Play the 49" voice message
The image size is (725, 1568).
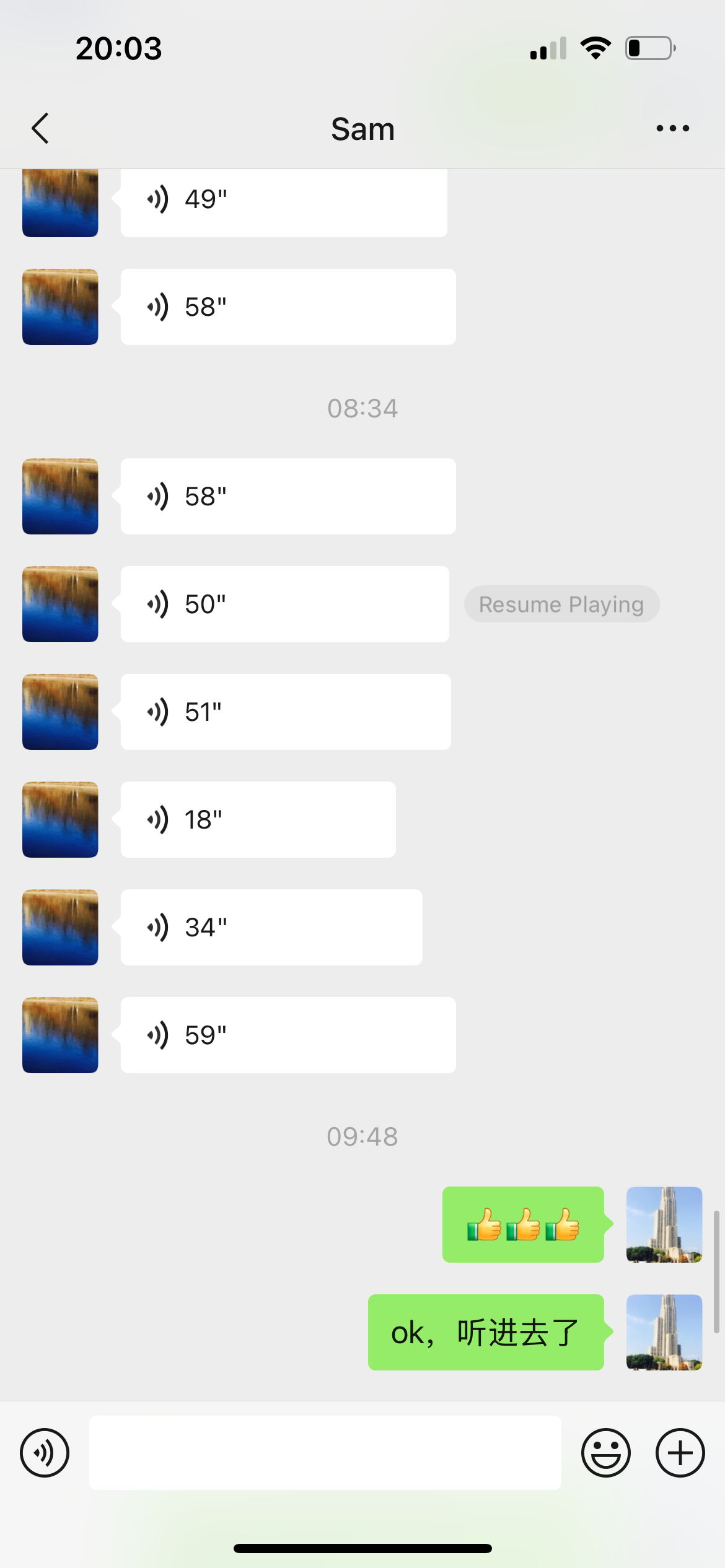click(x=283, y=201)
